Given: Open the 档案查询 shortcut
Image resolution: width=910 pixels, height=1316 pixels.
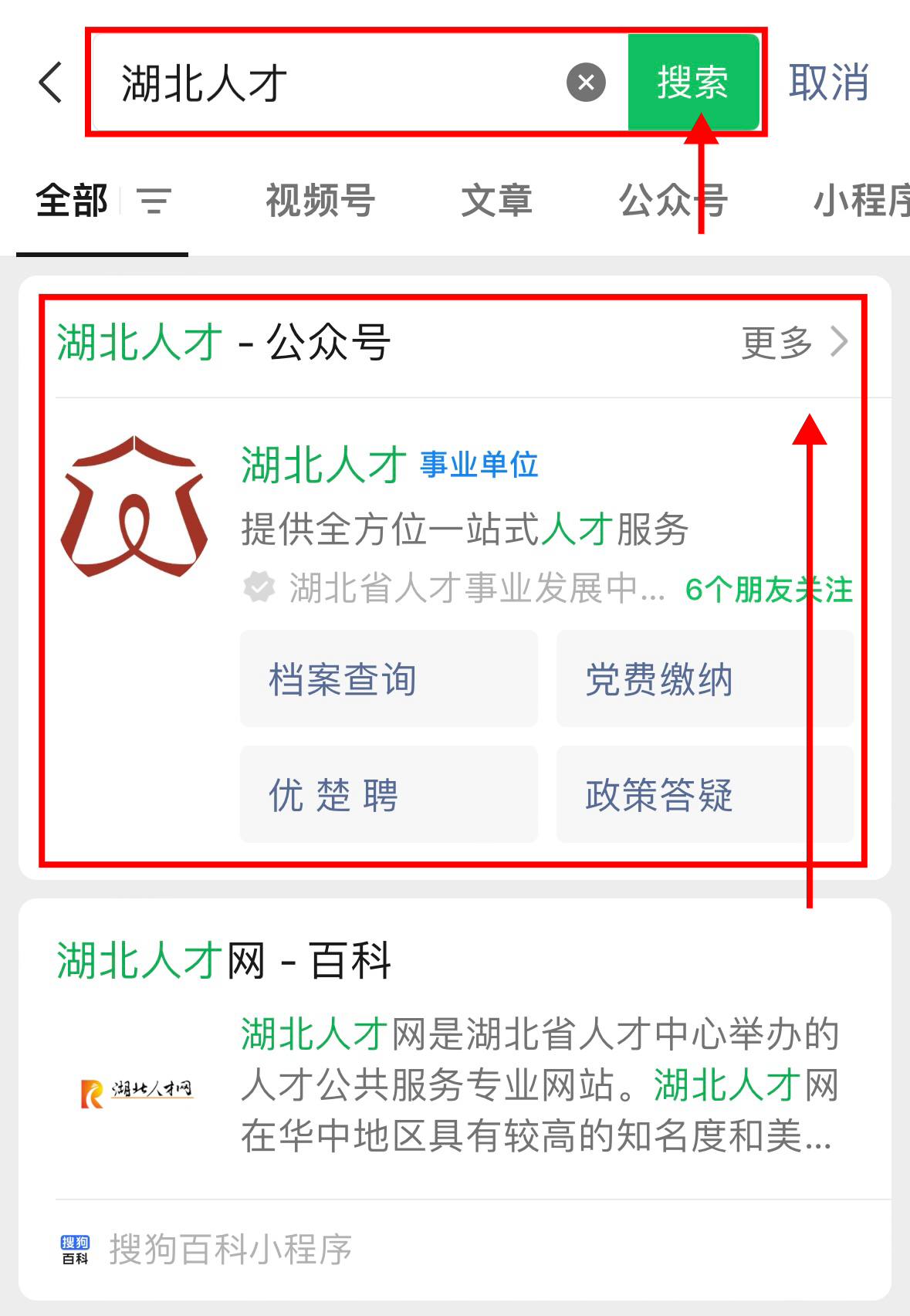Looking at the screenshot, I should click(388, 679).
